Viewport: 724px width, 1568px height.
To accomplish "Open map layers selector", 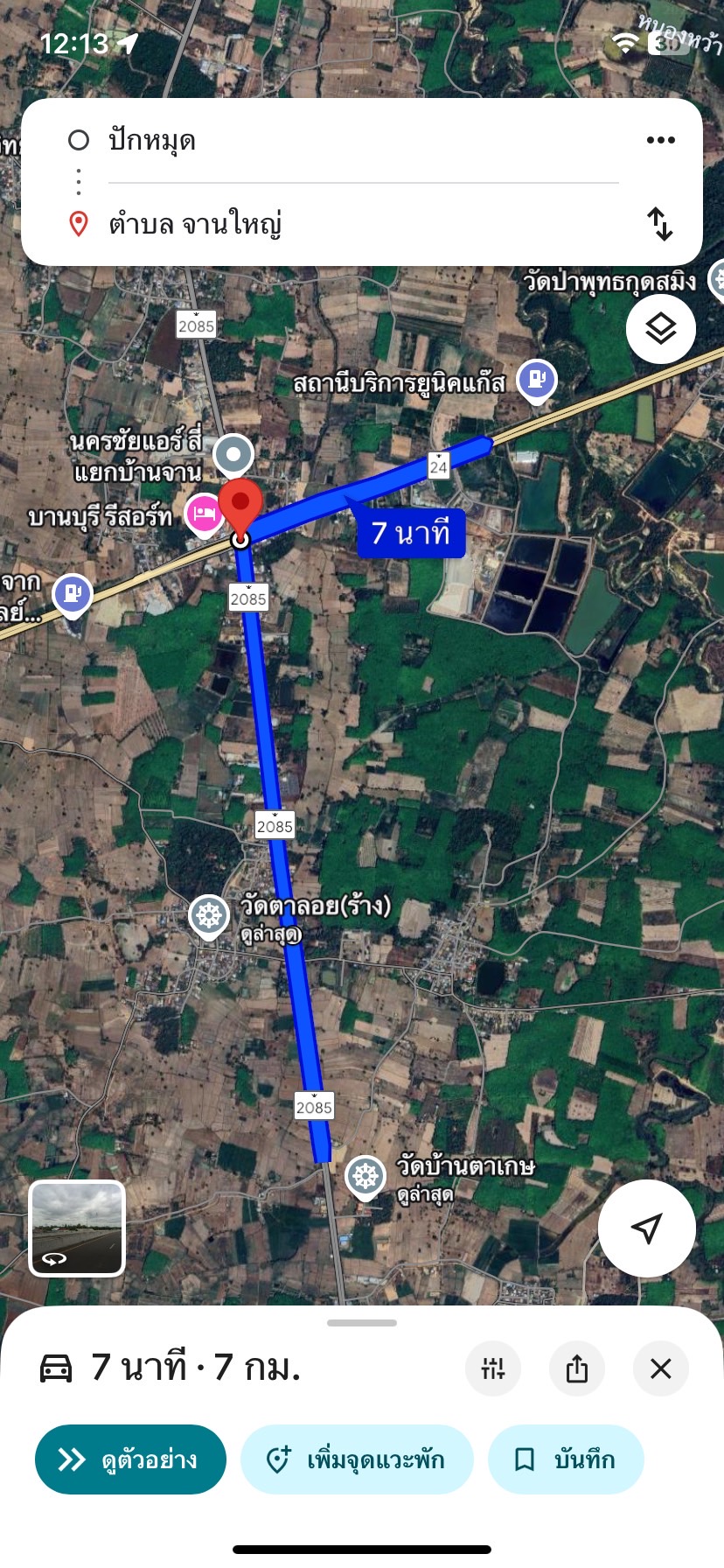I will point(661,329).
